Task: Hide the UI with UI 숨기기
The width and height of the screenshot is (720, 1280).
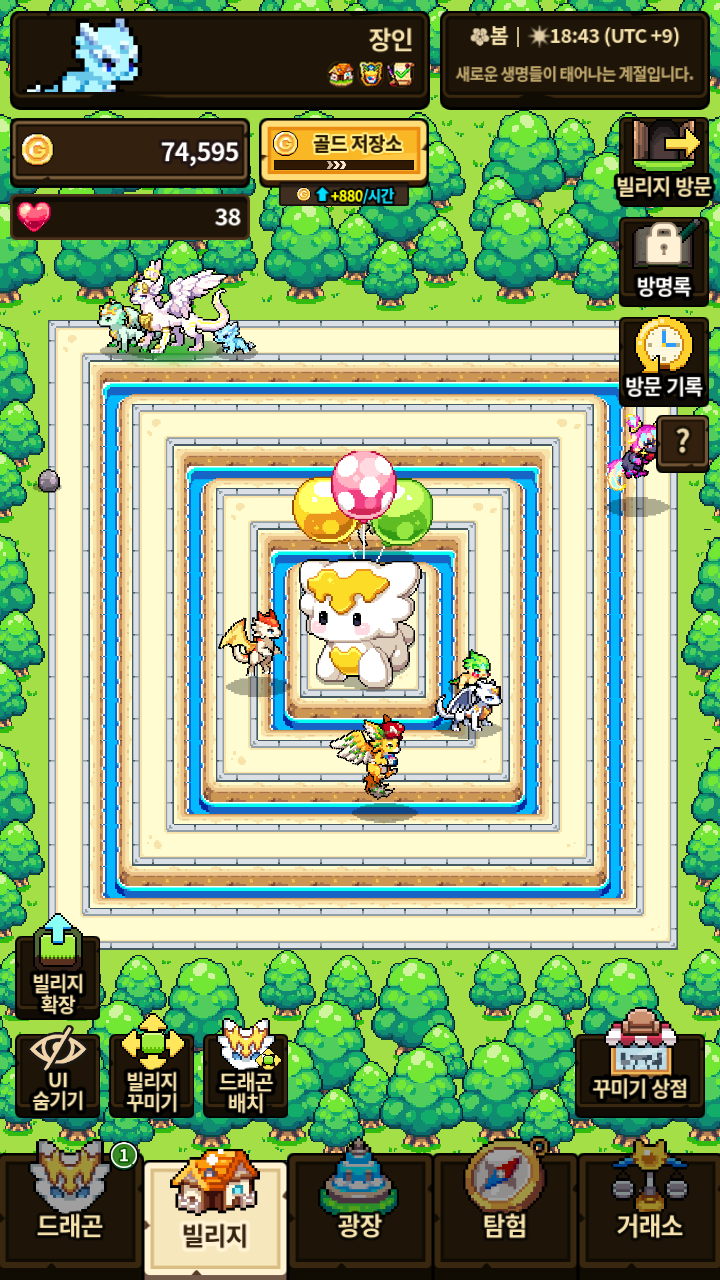Action: click(58, 1075)
